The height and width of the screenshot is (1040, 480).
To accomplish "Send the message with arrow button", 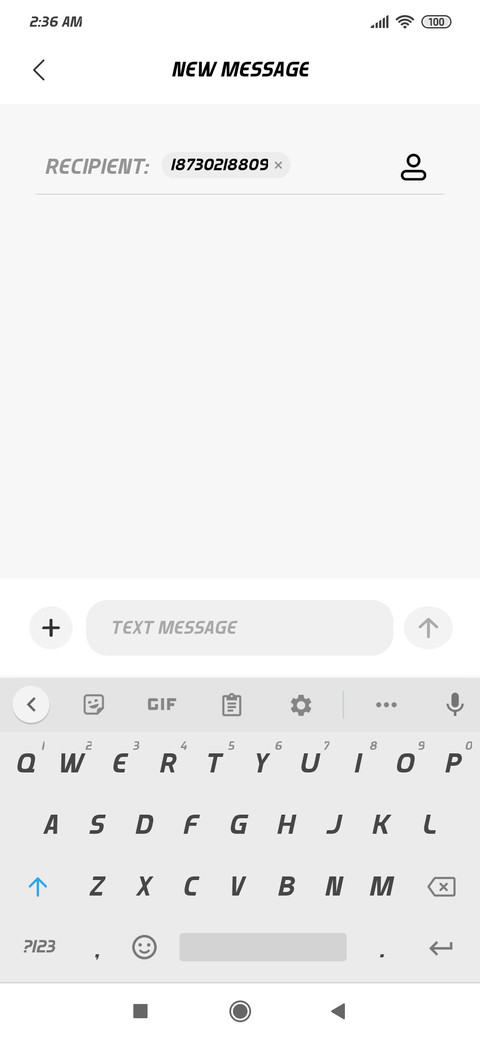I will point(428,627).
